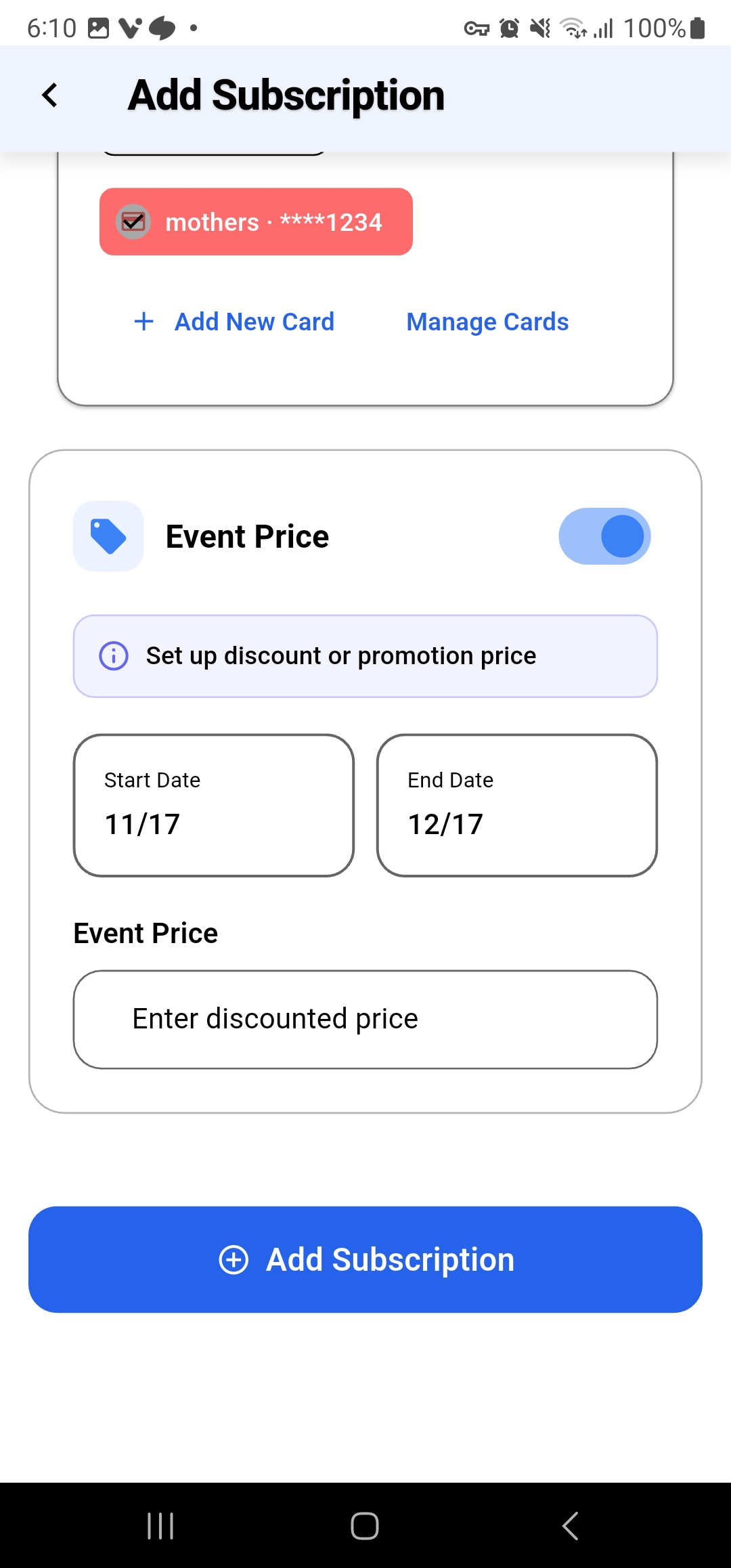Viewport: 731px width, 1568px height.
Task: Tap Add New Card
Action: [x=234, y=322]
